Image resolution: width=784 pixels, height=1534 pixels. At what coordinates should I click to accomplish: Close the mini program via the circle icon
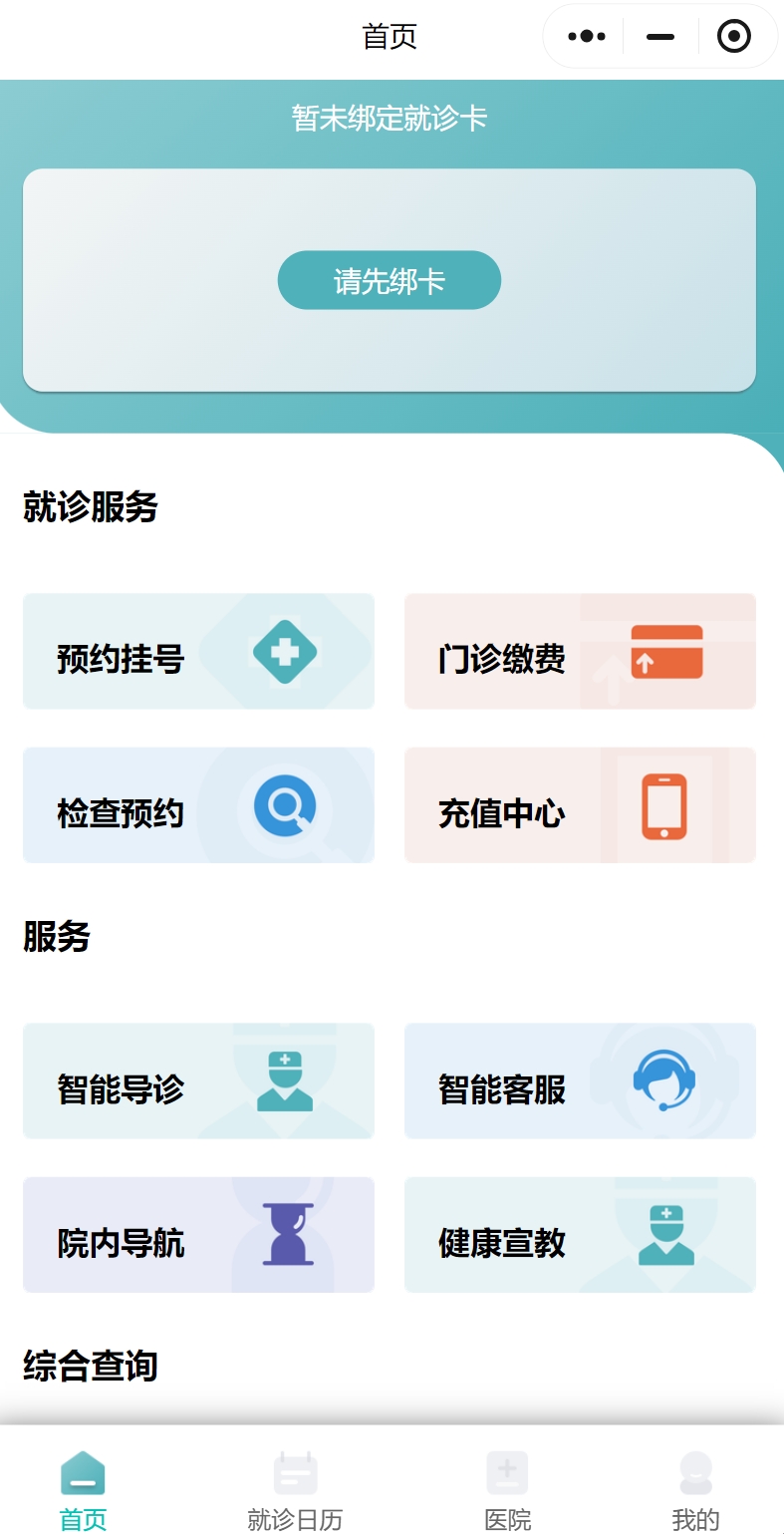pos(734,37)
